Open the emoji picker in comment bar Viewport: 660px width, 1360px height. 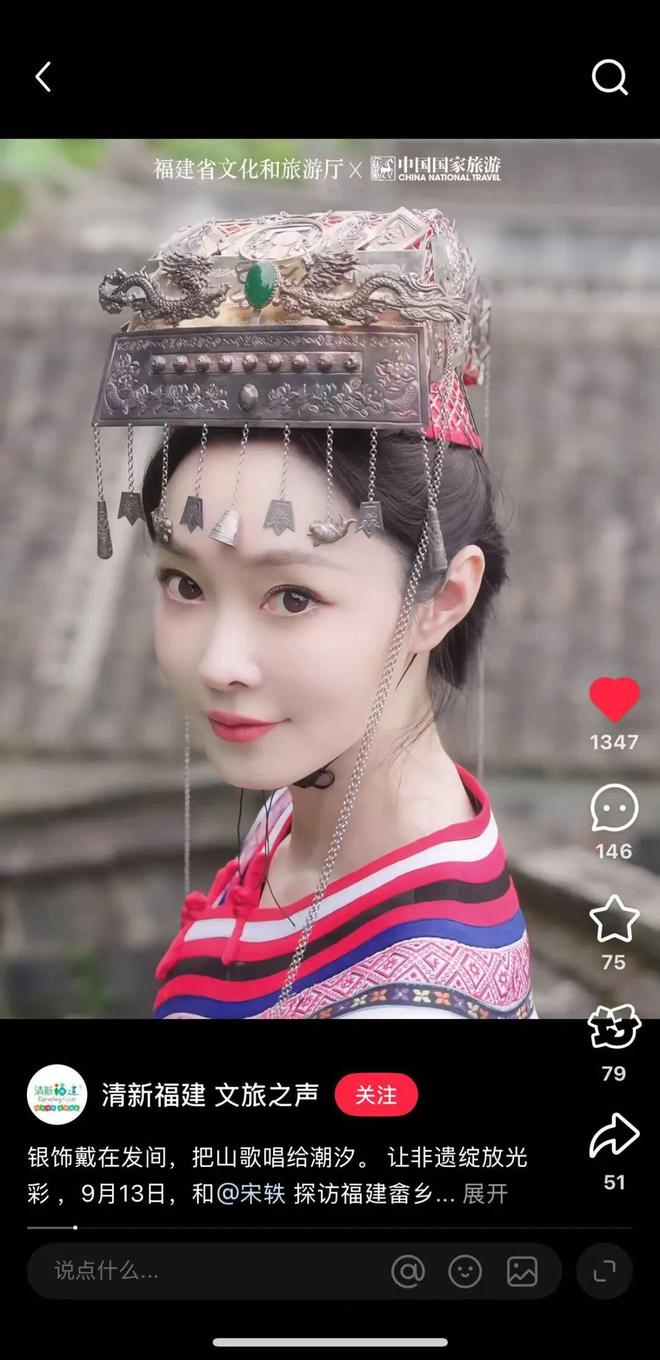(x=465, y=1271)
